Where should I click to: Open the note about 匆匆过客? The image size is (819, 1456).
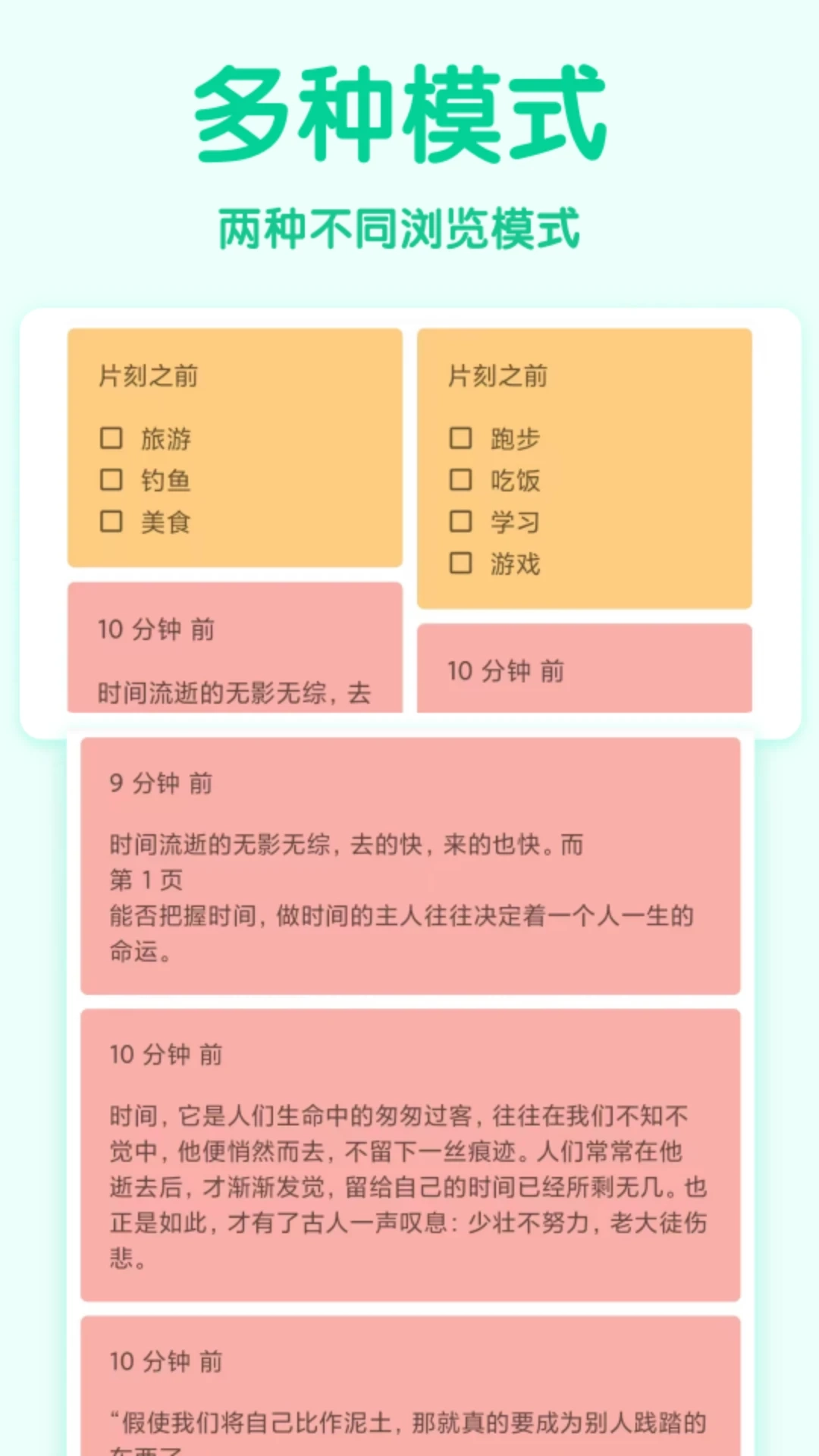click(409, 1145)
